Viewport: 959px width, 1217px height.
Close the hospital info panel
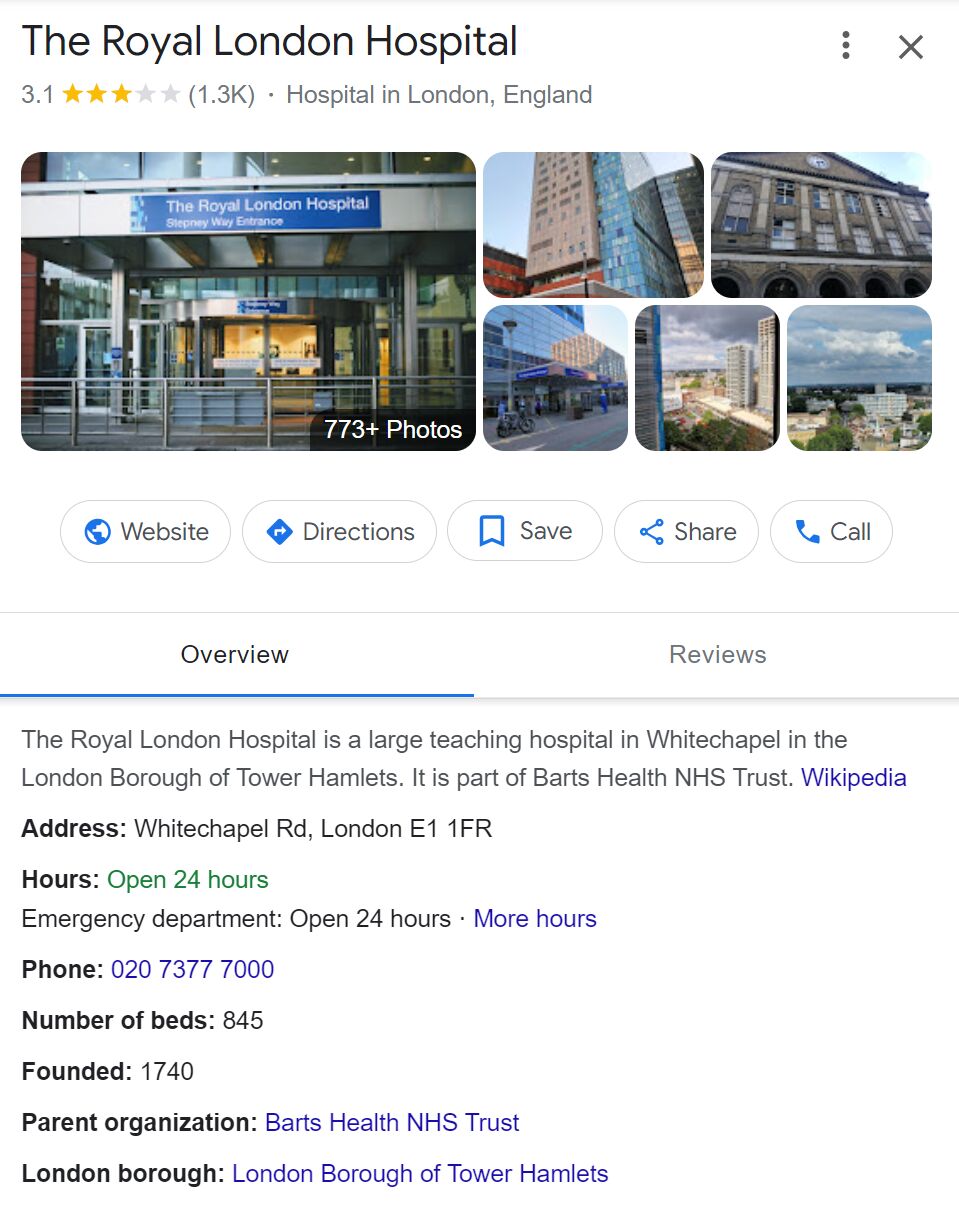(910, 46)
